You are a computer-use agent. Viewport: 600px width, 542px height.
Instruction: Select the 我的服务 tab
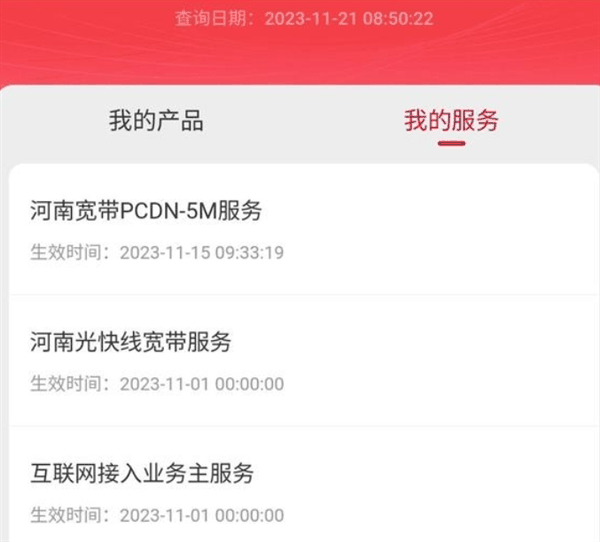[x=451, y=122]
